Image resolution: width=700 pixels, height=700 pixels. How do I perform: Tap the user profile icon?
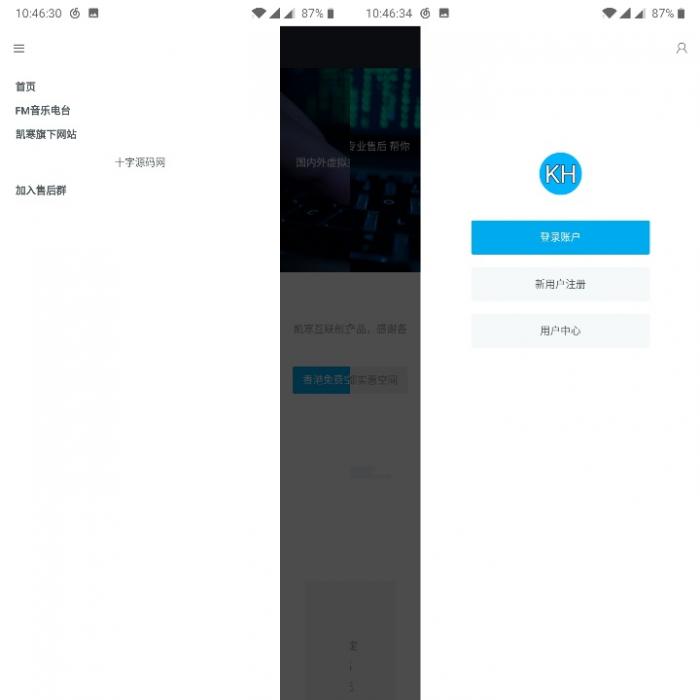tap(682, 48)
